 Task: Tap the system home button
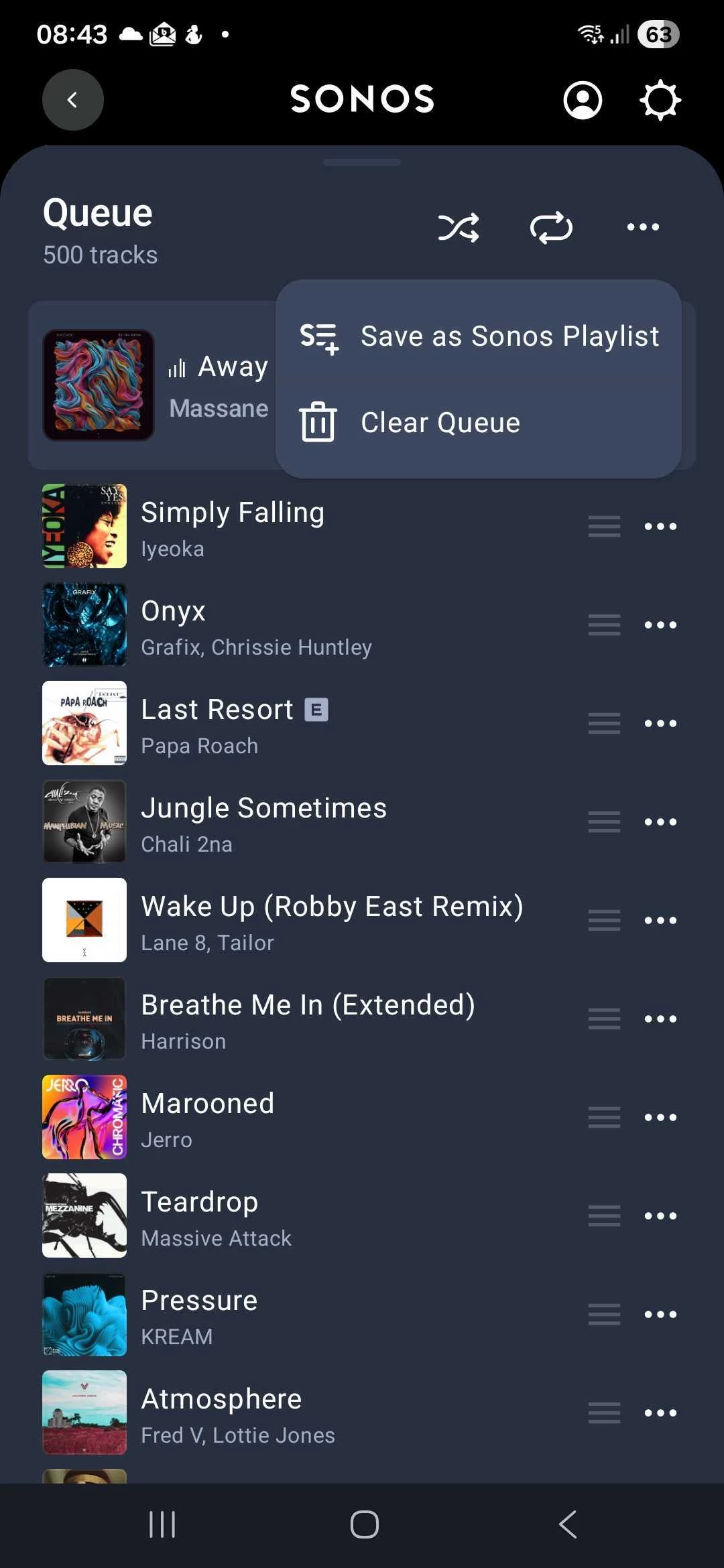[x=364, y=1524]
